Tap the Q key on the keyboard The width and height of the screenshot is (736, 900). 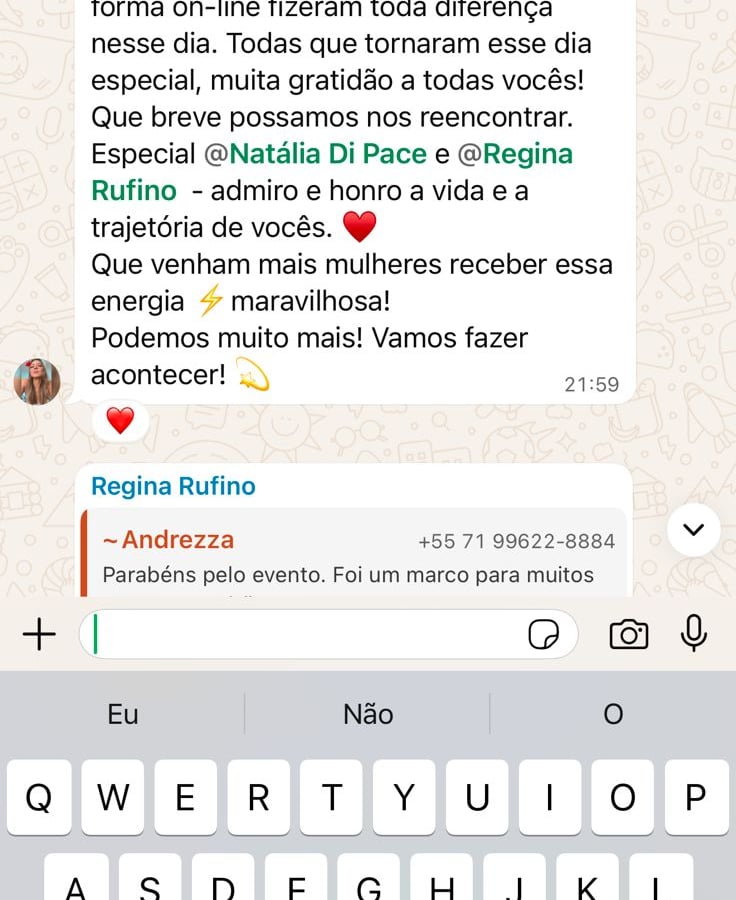tap(38, 798)
